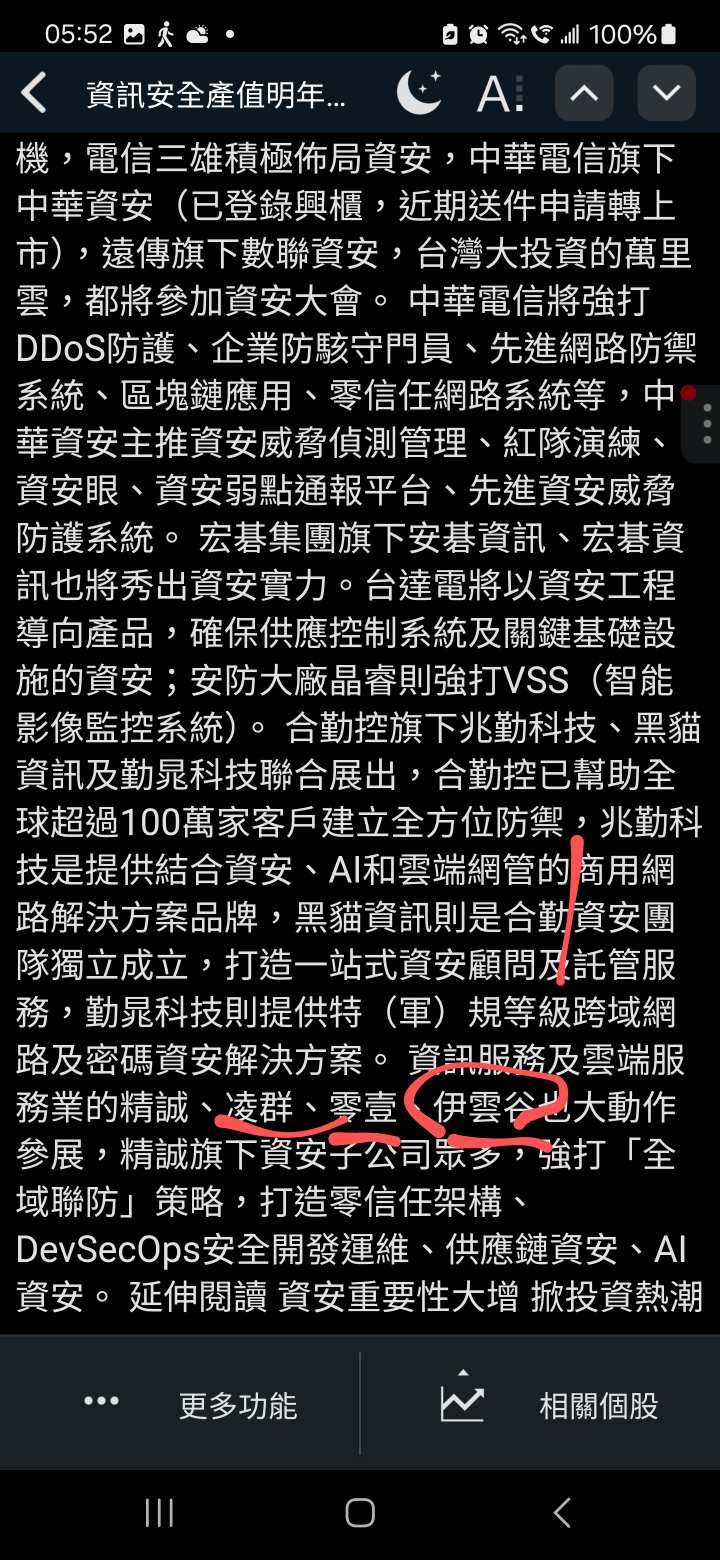Screen dimensions: 720x1560
Task: Open the recent apps view
Action: [159, 1513]
